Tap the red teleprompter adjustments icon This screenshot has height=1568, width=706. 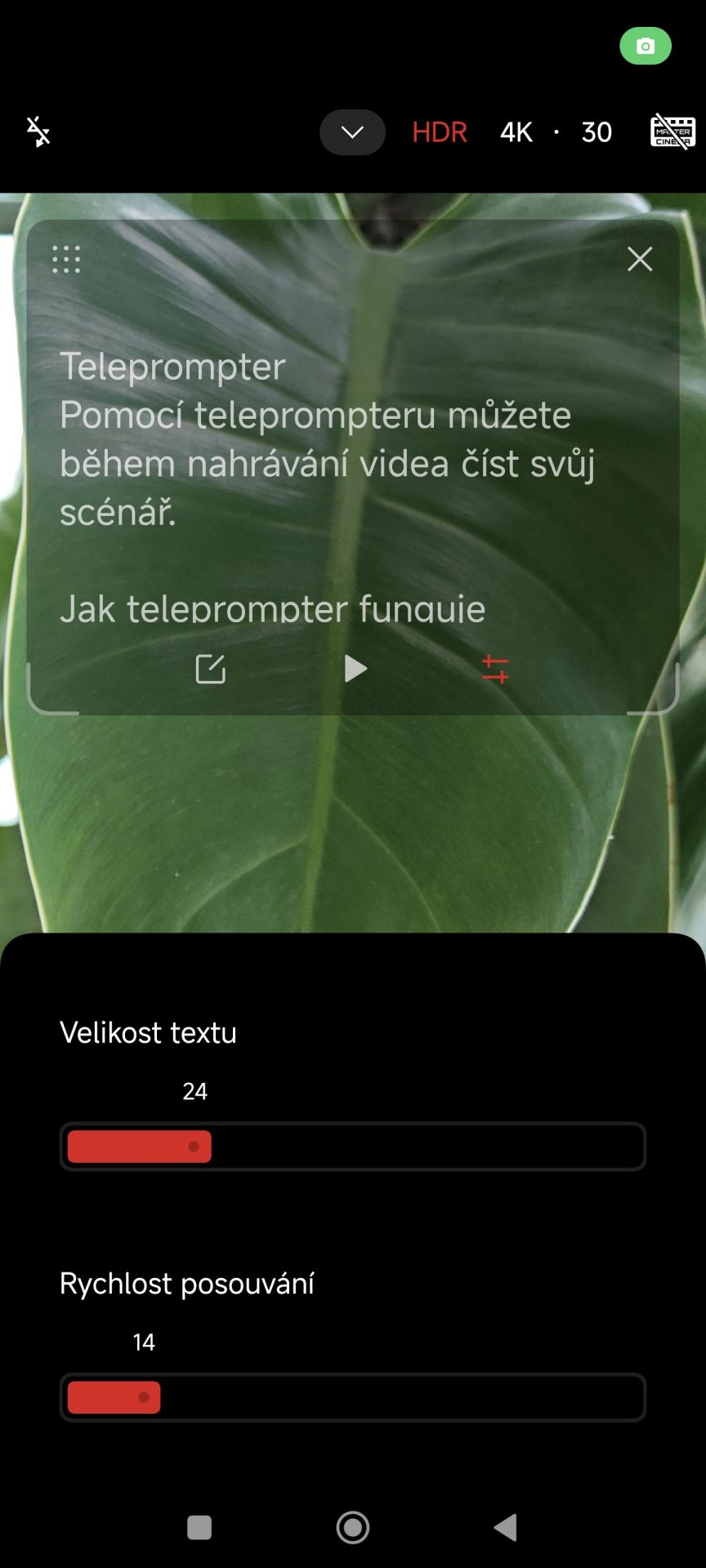pos(495,669)
